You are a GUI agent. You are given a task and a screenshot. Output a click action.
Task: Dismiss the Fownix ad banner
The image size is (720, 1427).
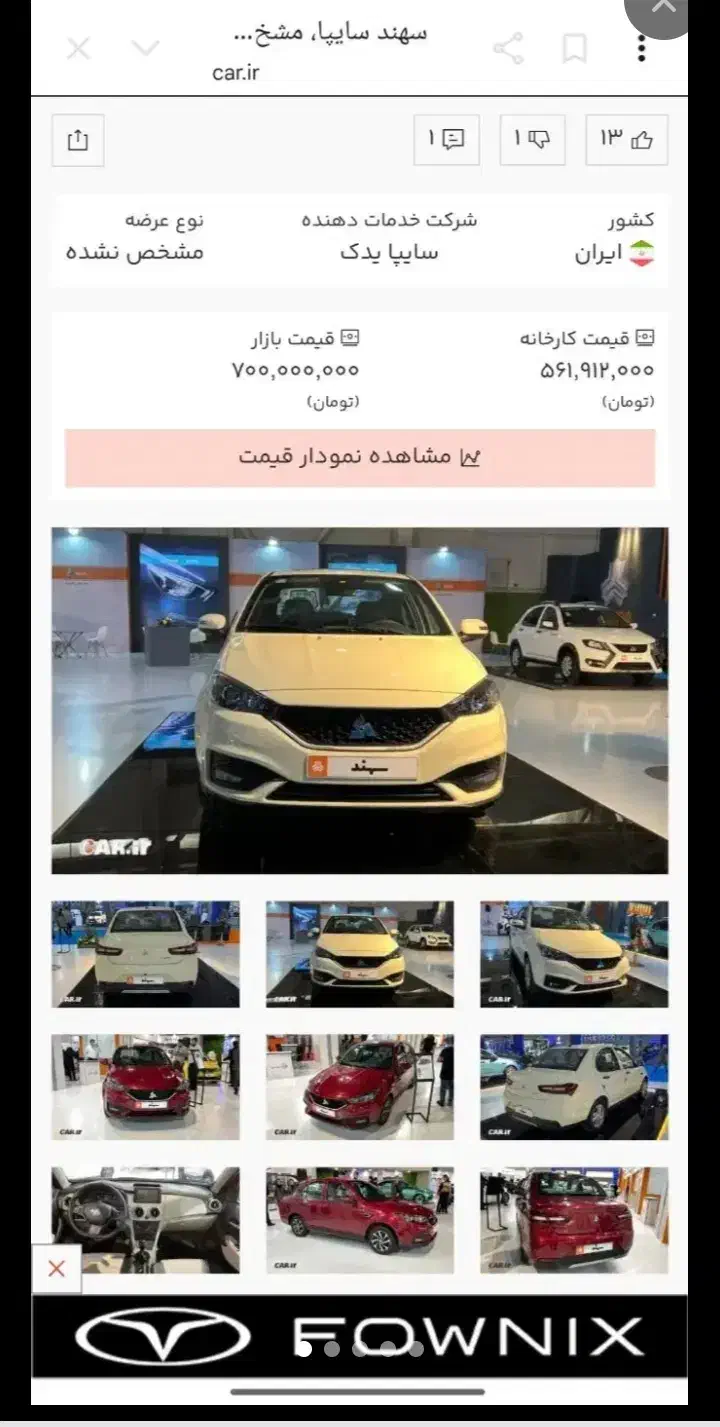pyautogui.click(x=56, y=1269)
